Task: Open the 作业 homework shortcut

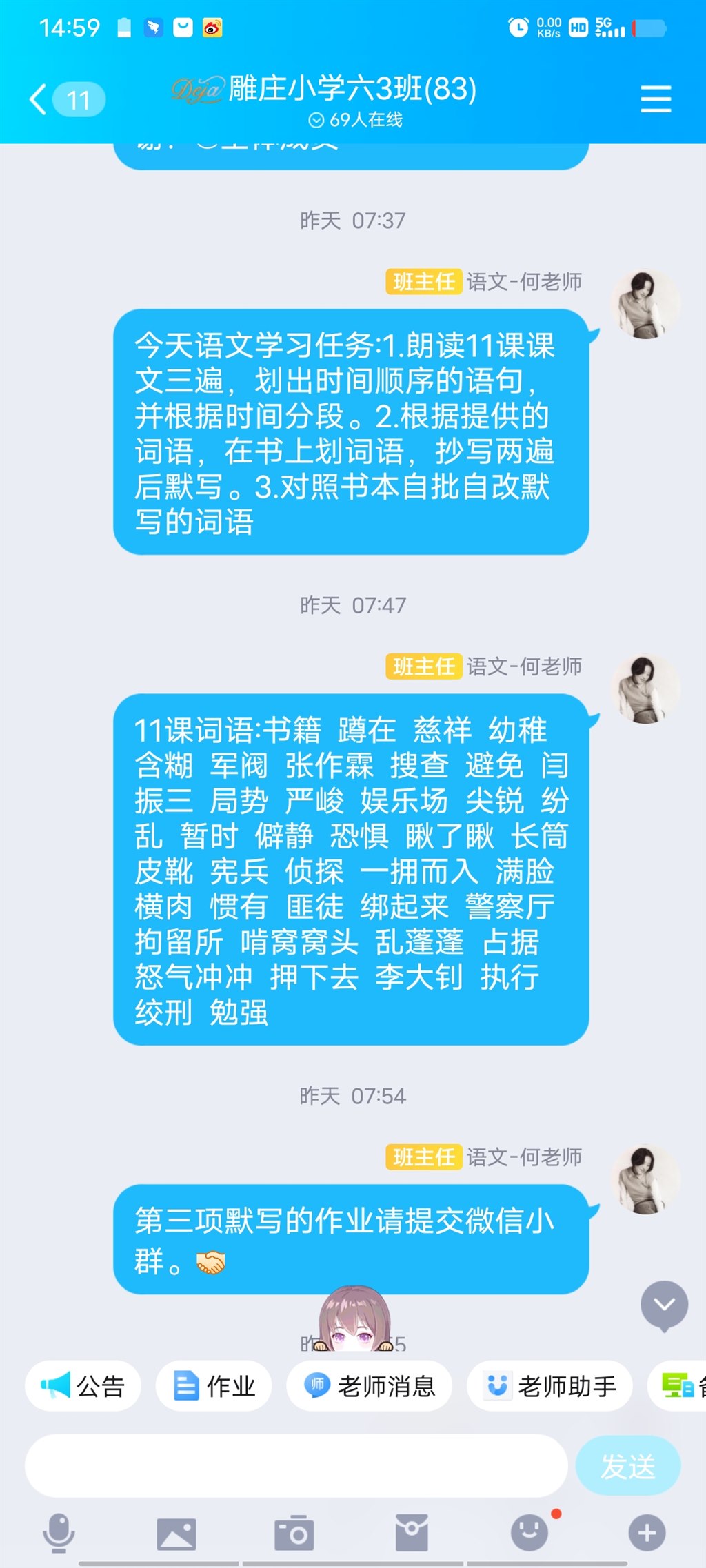Action: [x=214, y=1386]
